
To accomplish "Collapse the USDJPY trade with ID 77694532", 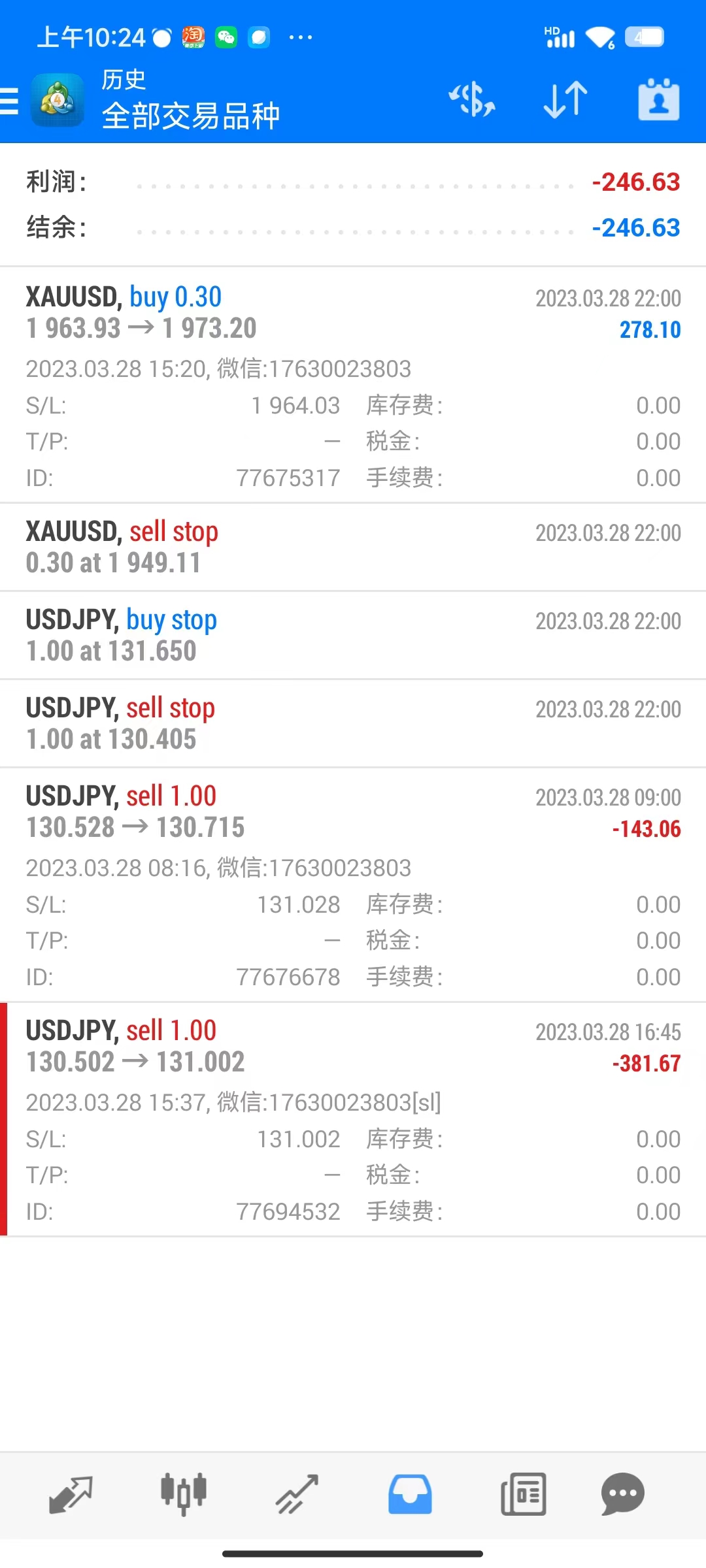I will pos(353,1047).
